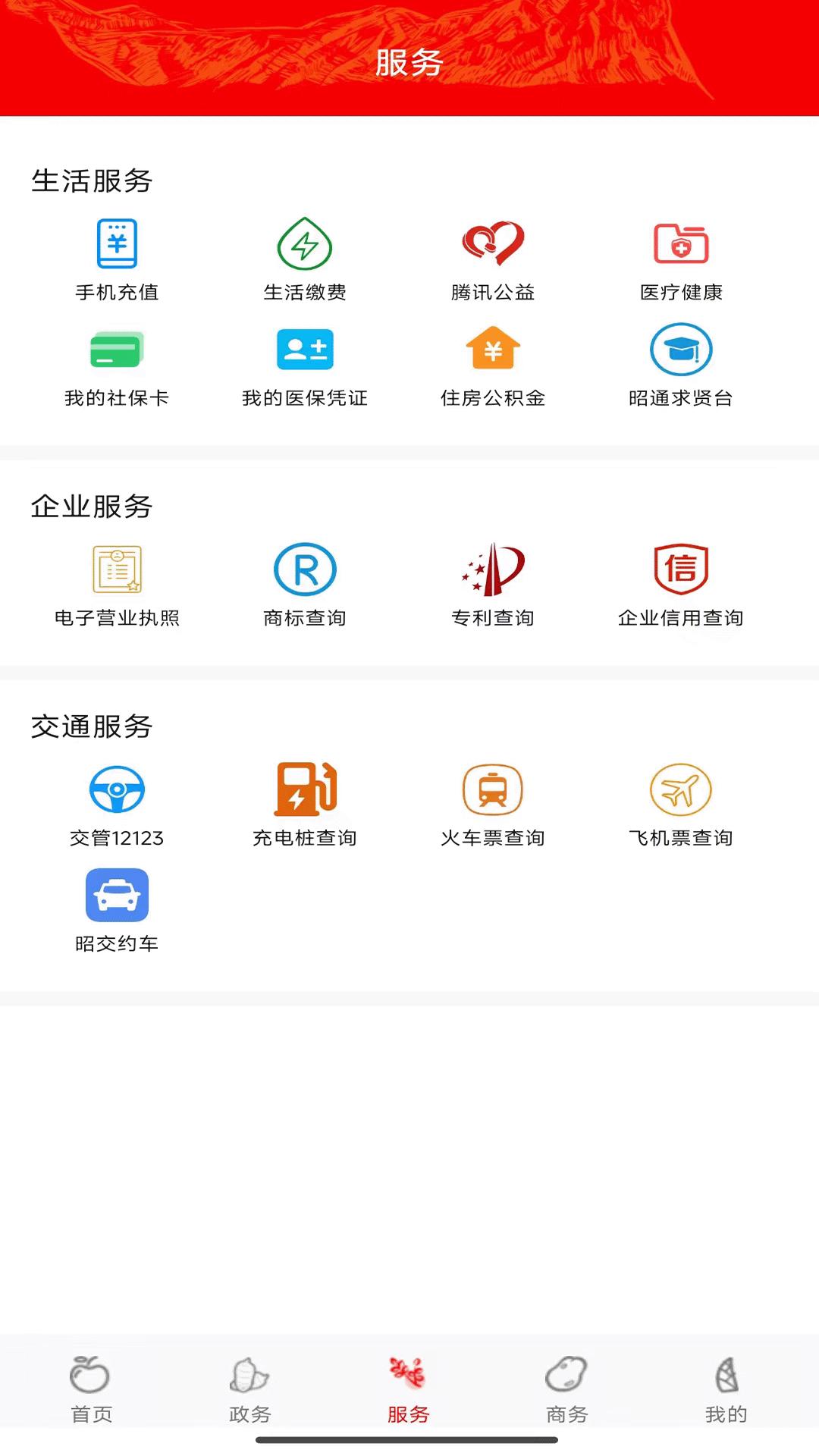Switch to the 首页 home tab
This screenshot has width=819, height=1456.
[89, 1392]
